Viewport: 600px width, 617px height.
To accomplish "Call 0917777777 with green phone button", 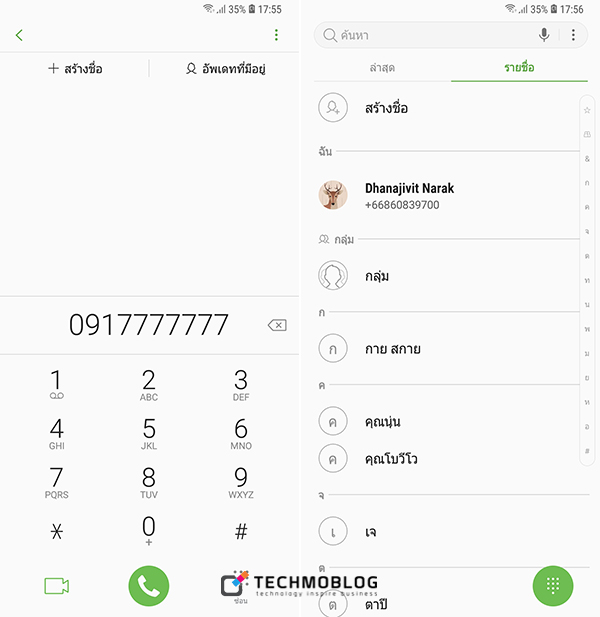I will tap(149, 585).
